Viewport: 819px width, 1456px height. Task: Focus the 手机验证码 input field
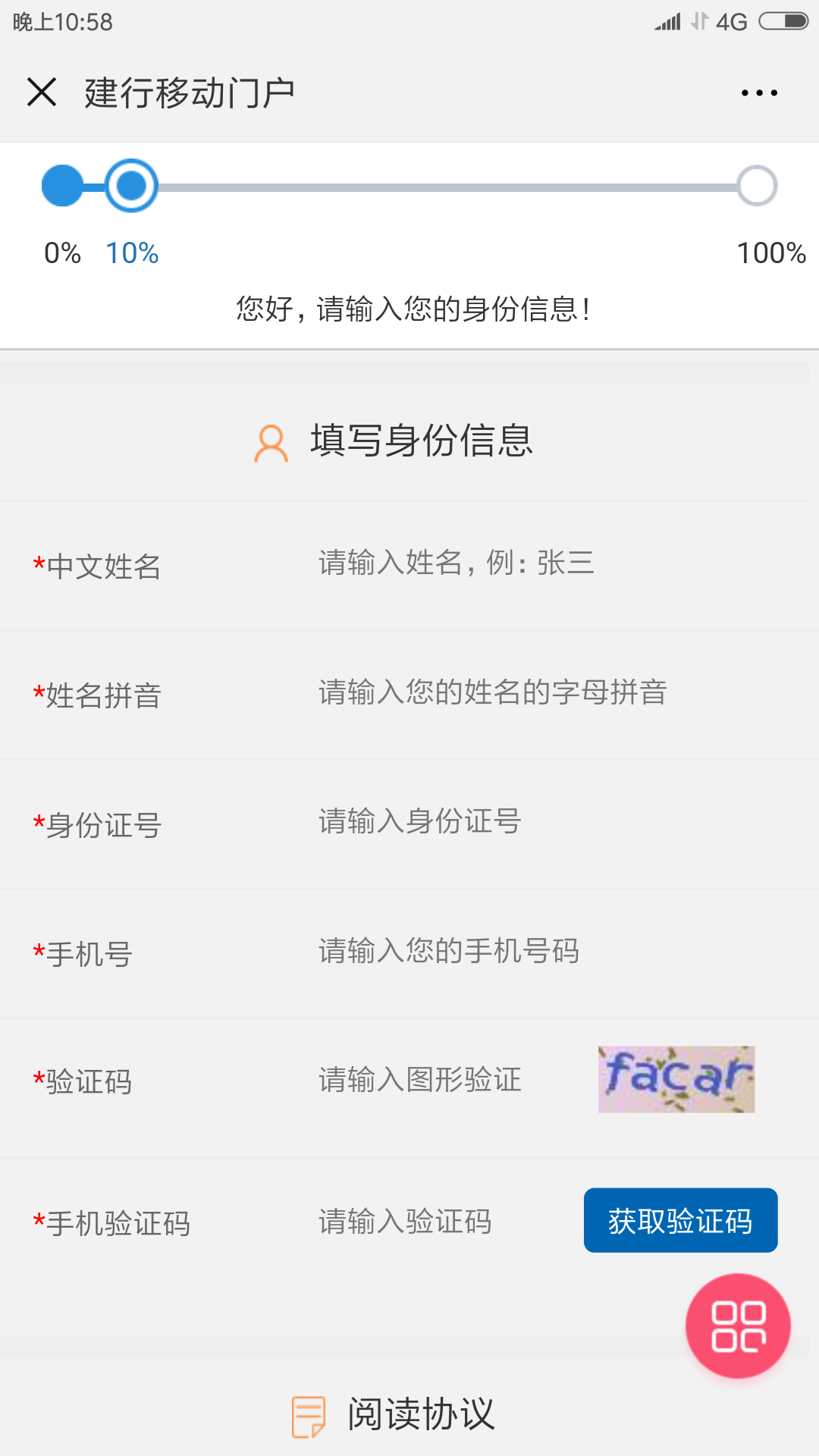pos(406,1221)
